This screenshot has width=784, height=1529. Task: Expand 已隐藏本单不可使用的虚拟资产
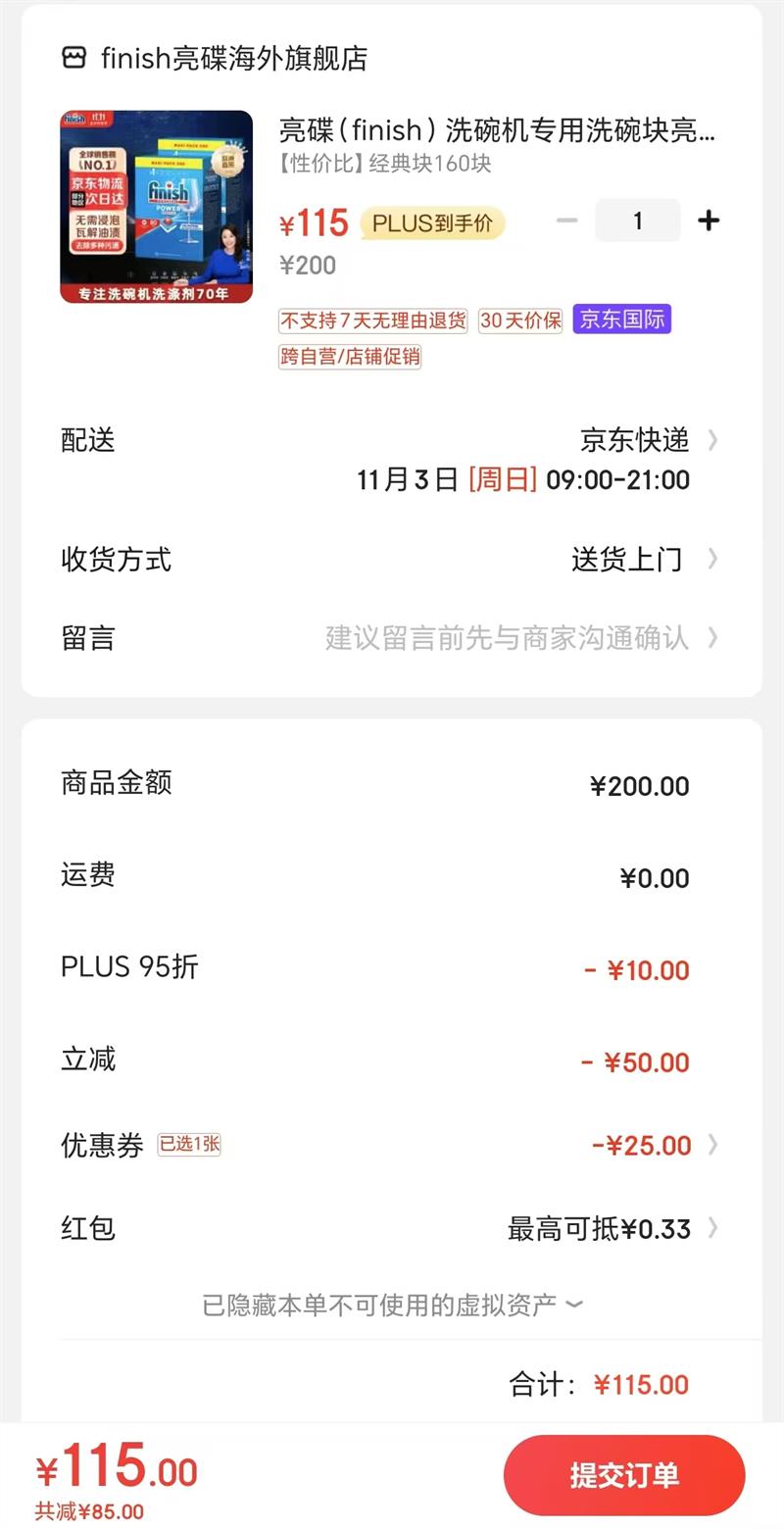pyautogui.click(x=392, y=1305)
